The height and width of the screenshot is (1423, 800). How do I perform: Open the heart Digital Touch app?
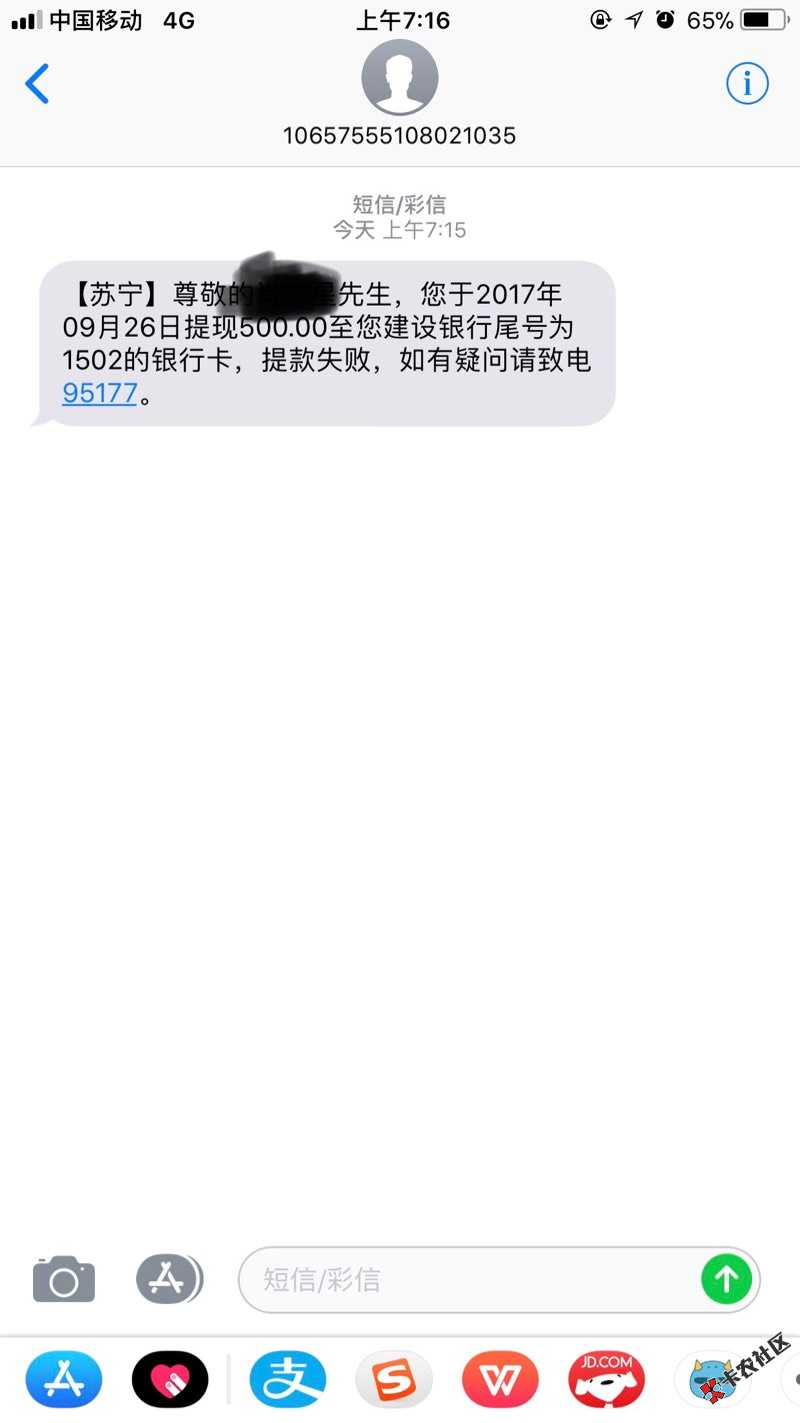[170, 1380]
